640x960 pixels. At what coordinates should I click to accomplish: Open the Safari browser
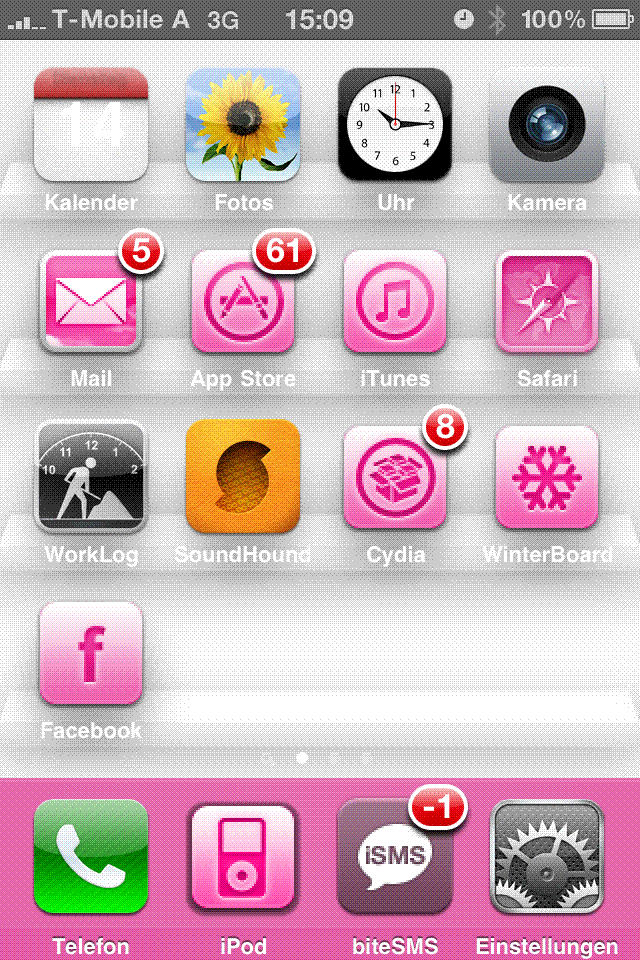[x=547, y=301]
